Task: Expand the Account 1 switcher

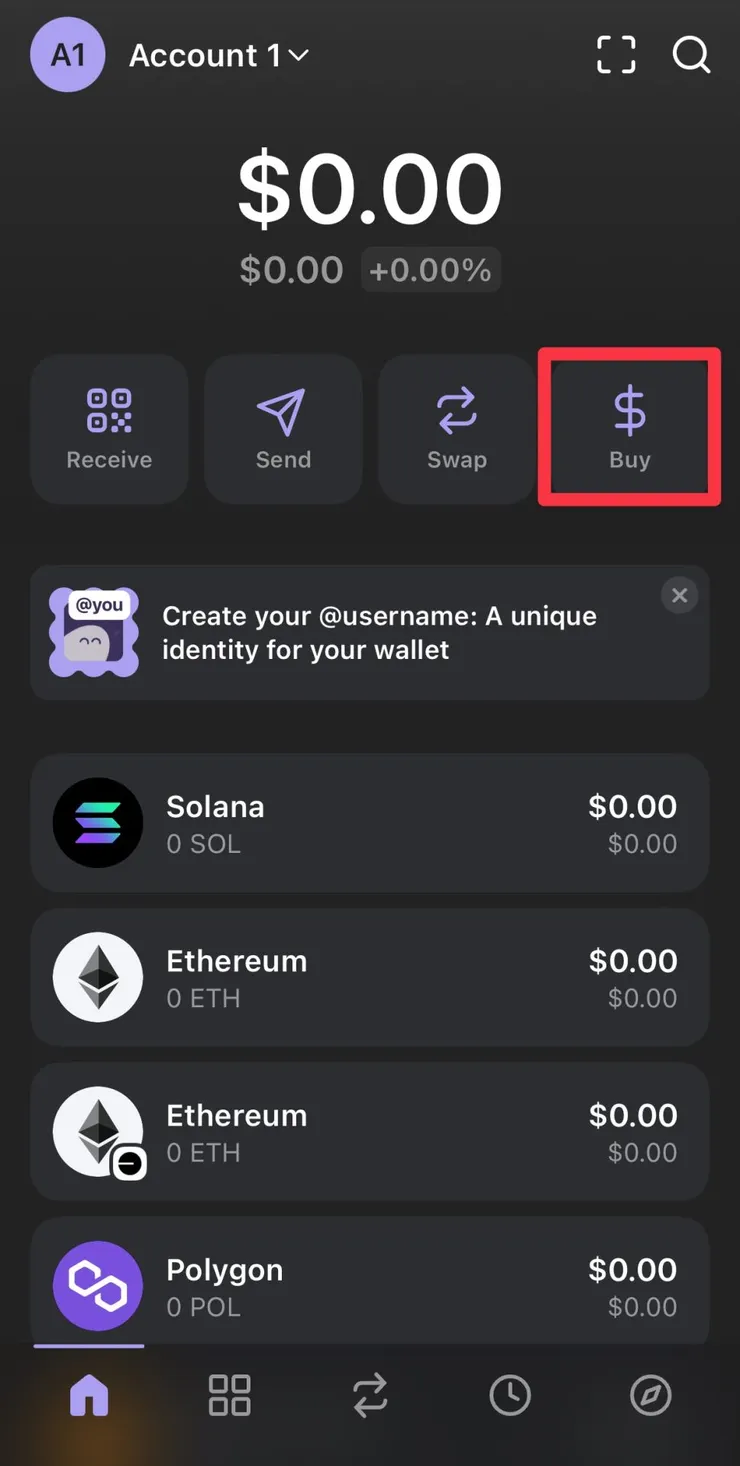Action: [218, 55]
